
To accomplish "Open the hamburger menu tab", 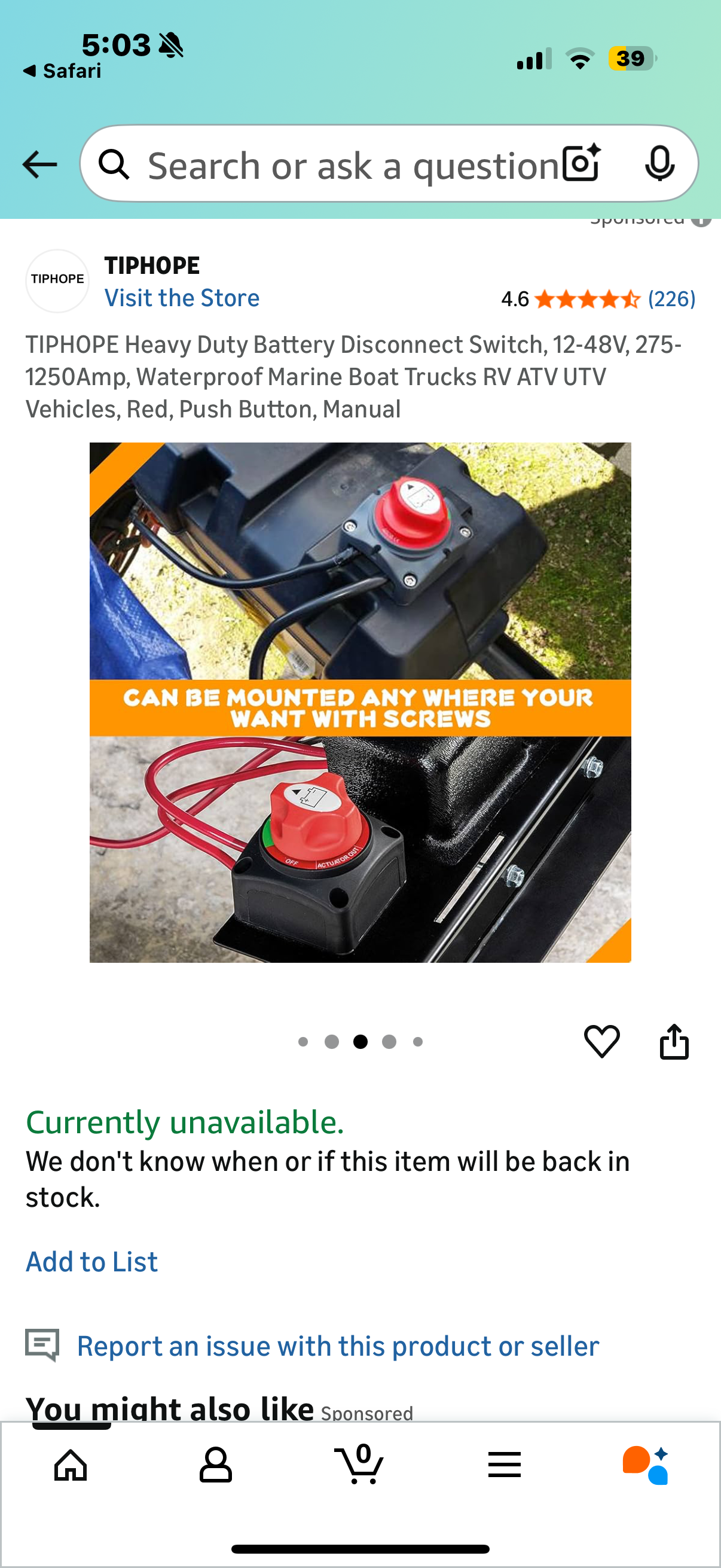I will coord(504,1465).
